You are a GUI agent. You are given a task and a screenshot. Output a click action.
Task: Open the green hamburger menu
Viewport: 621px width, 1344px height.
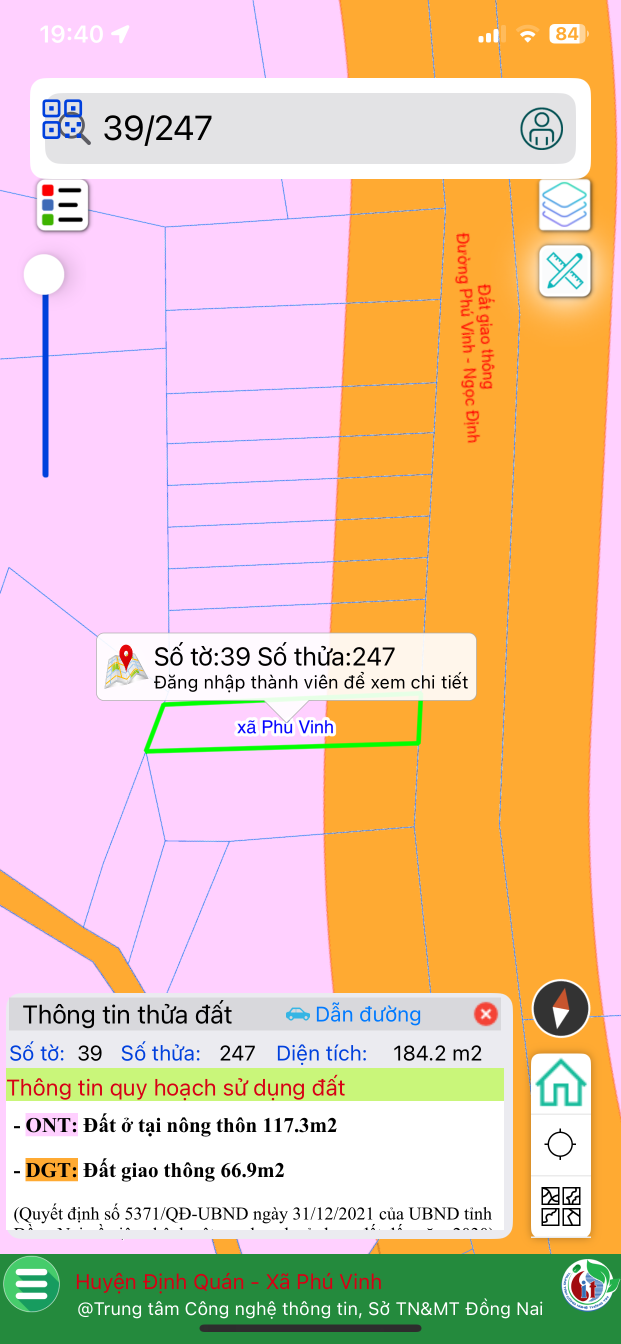point(31,1285)
